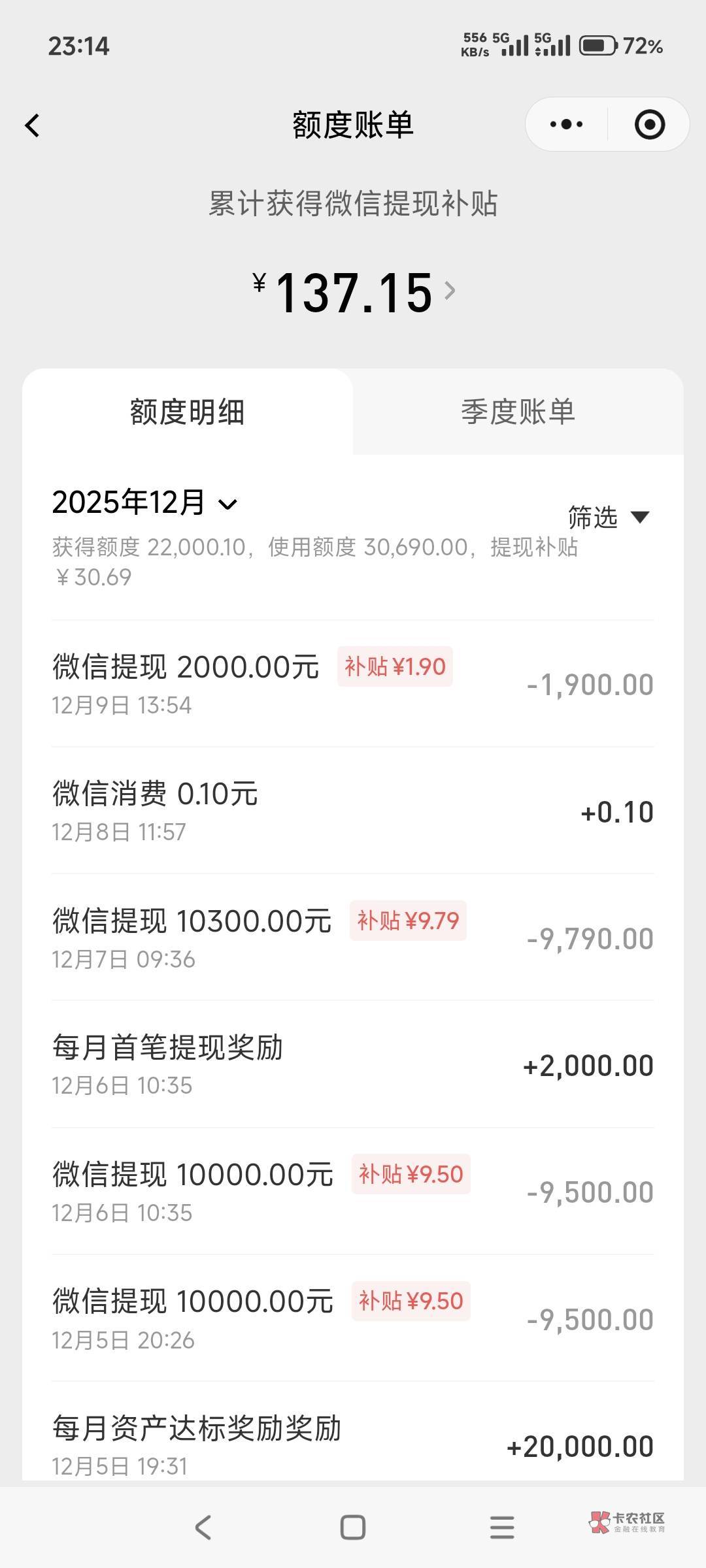View details of the ¥137.15 subsidy total

tap(354, 292)
